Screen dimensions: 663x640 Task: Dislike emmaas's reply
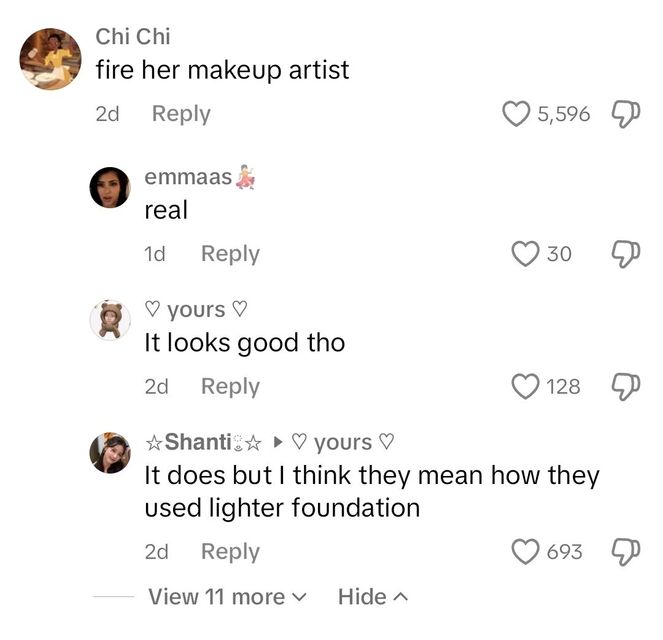point(625,254)
